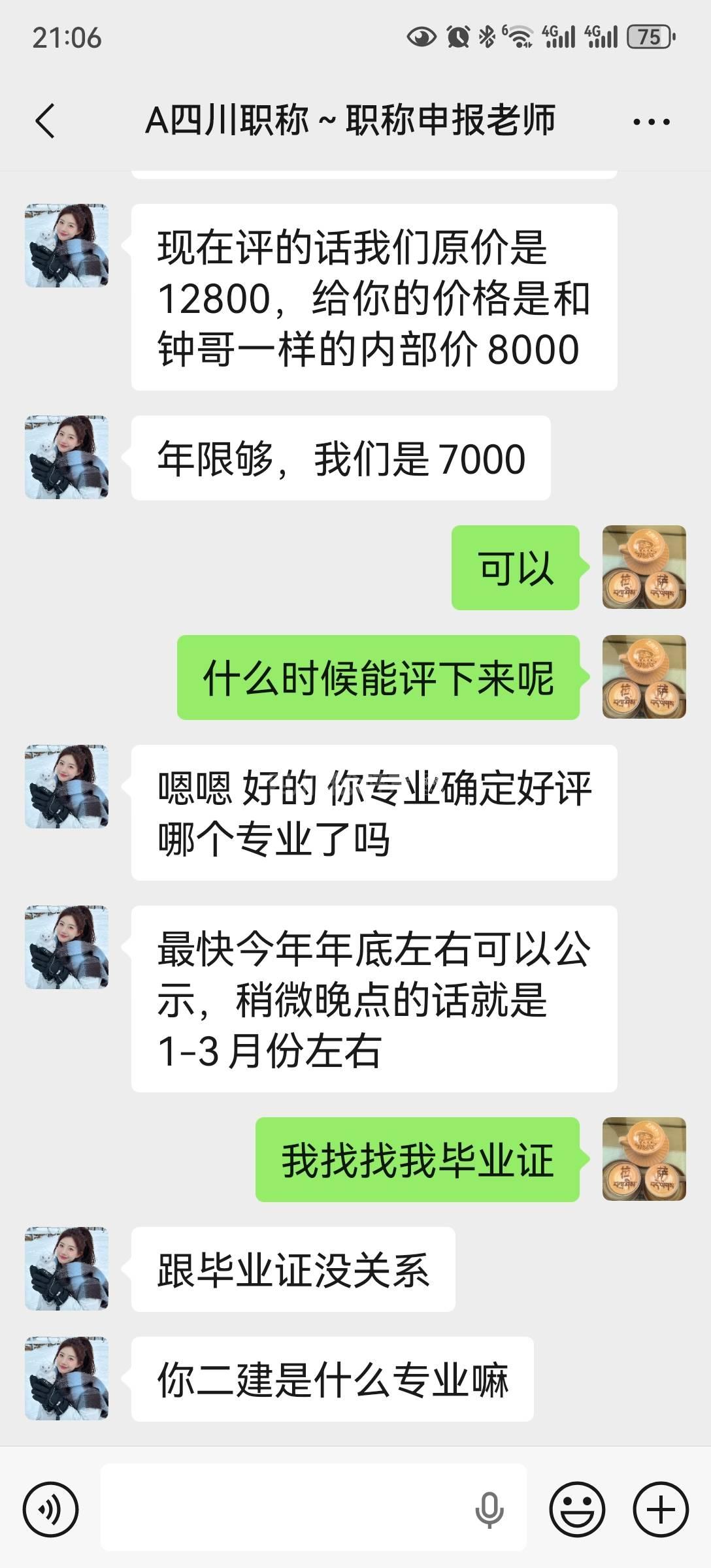Open the plus attachments menu

(660, 1510)
